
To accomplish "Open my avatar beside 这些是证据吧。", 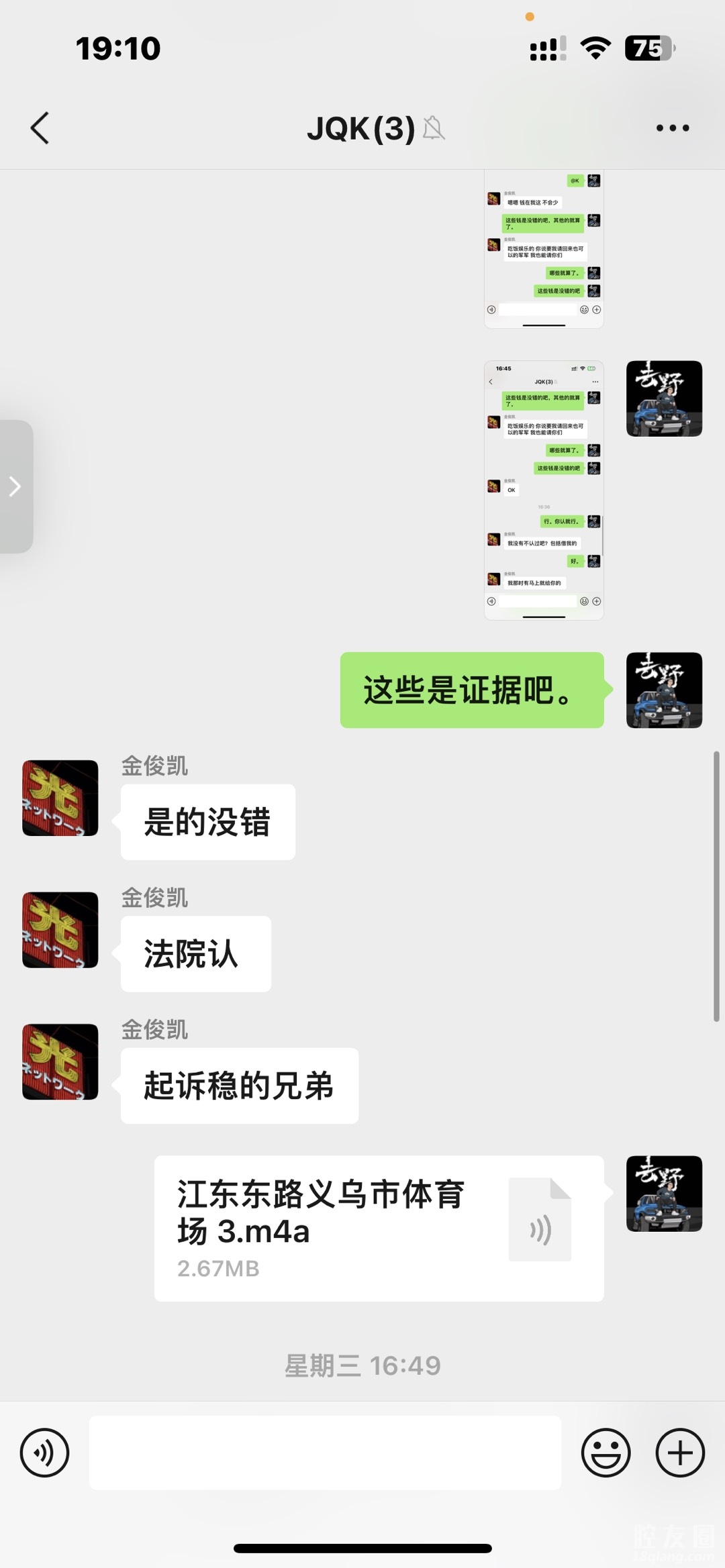I will point(664,690).
